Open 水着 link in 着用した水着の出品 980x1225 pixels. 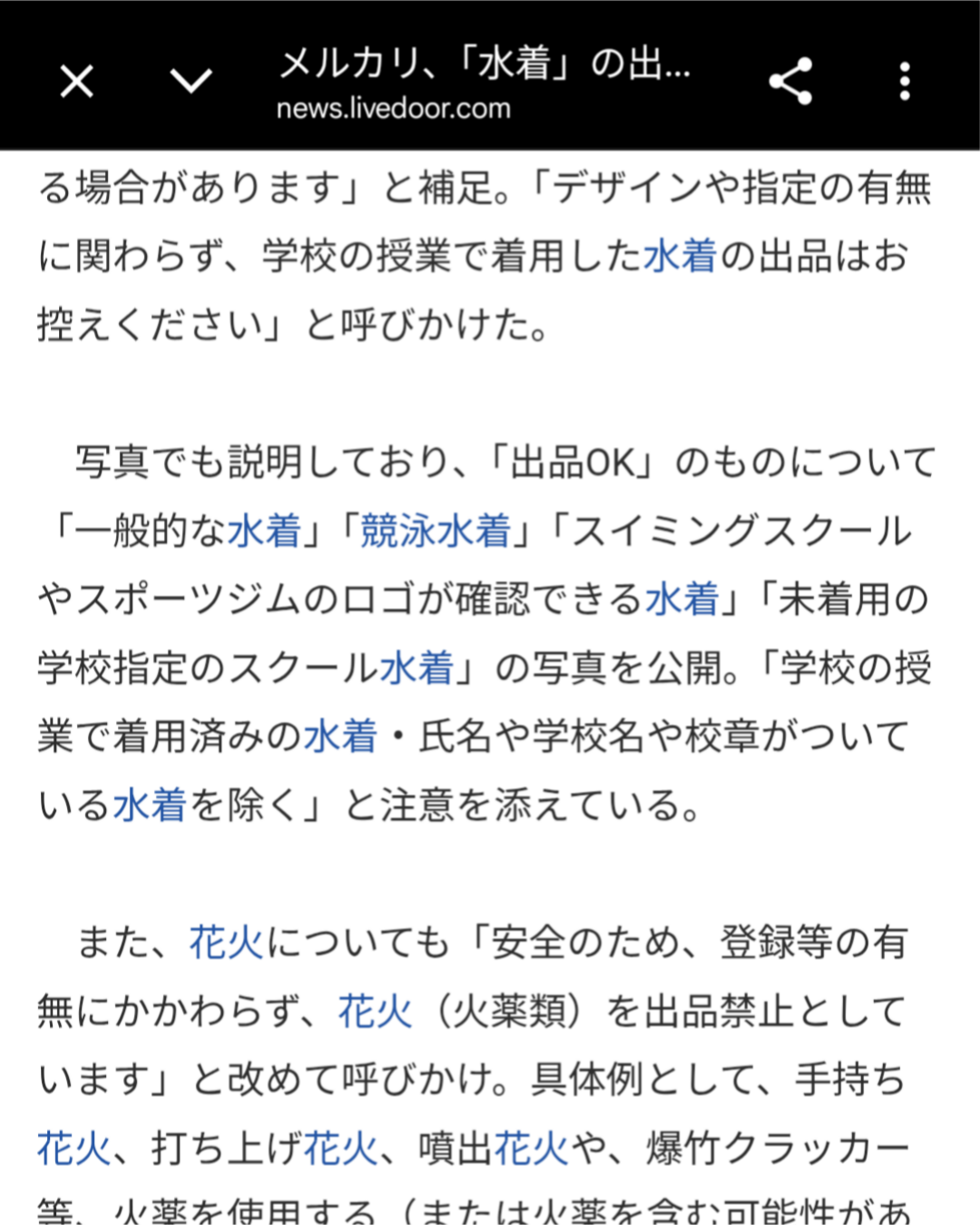coord(680,256)
